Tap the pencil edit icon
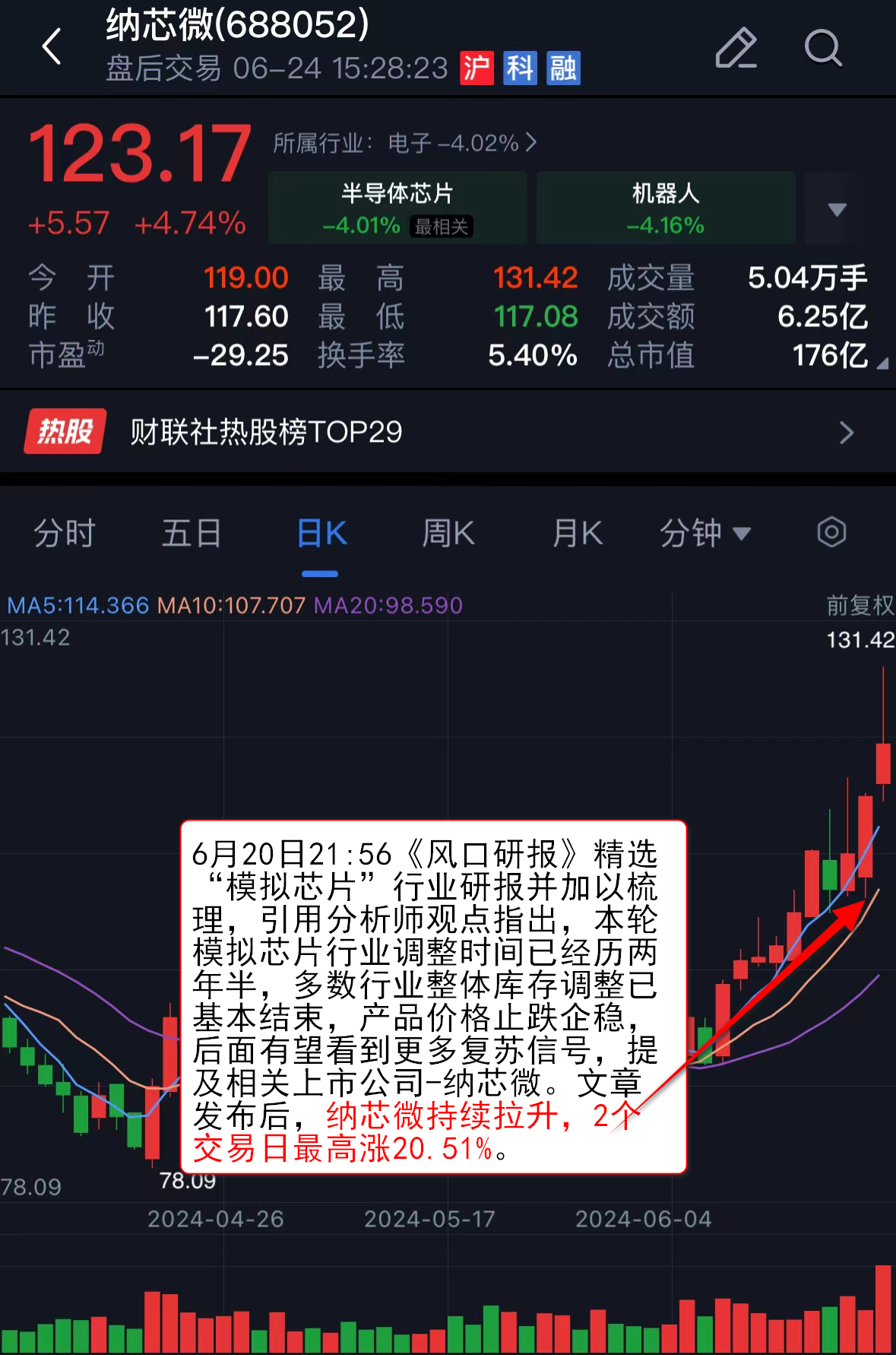Viewport: 896px width, 1355px height. [x=736, y=49]
